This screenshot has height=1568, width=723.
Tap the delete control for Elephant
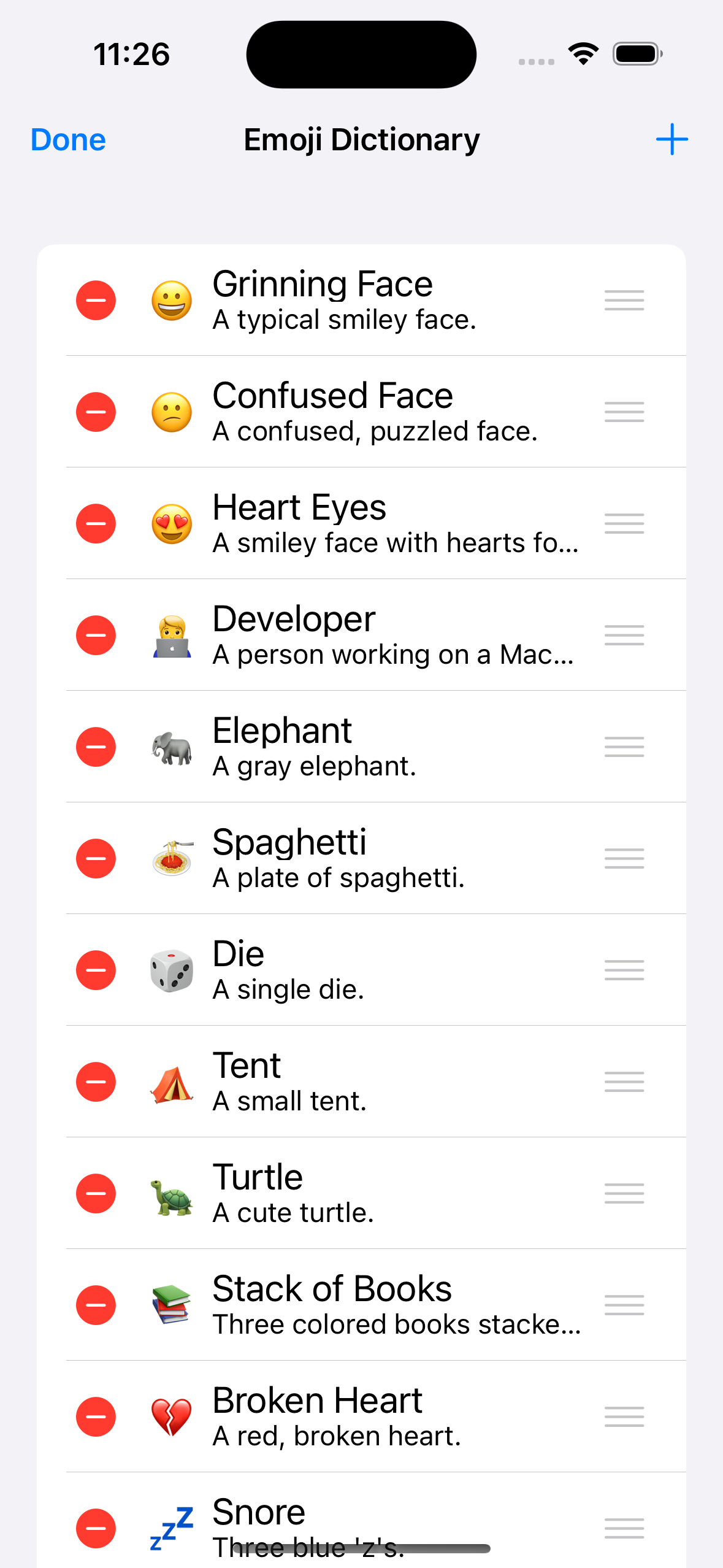[96, 747]
